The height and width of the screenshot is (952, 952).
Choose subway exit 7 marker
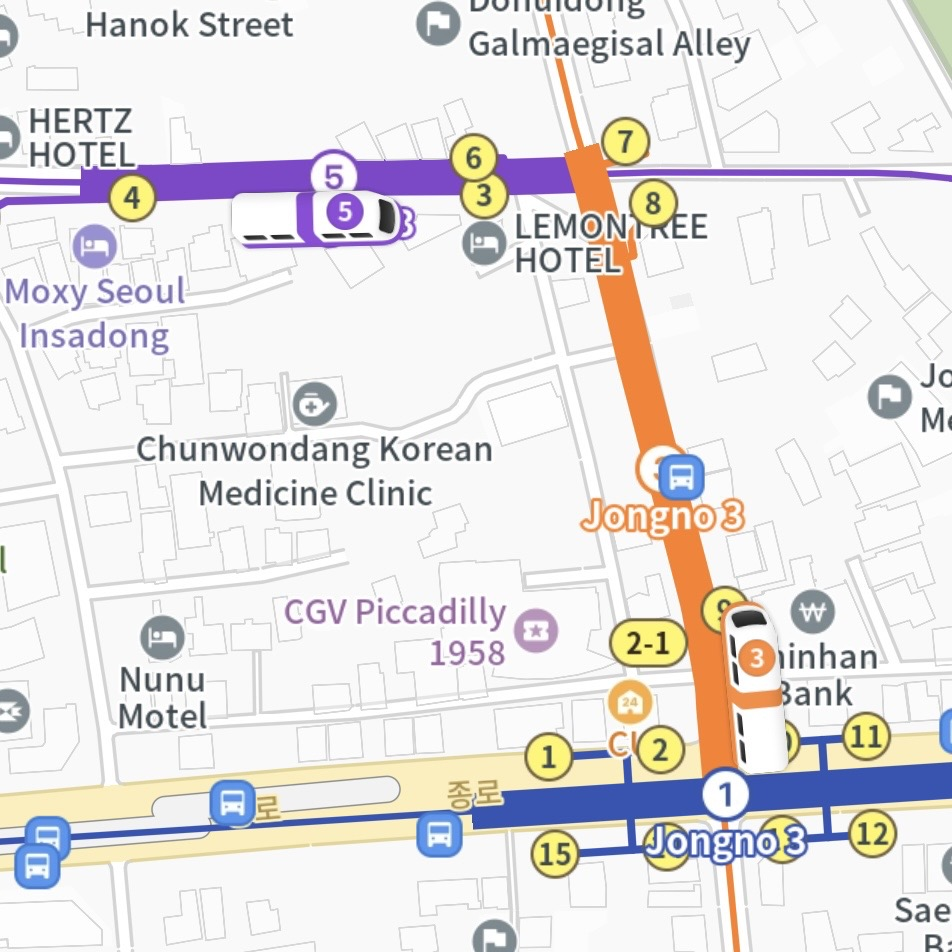click(x=626, y=141)
